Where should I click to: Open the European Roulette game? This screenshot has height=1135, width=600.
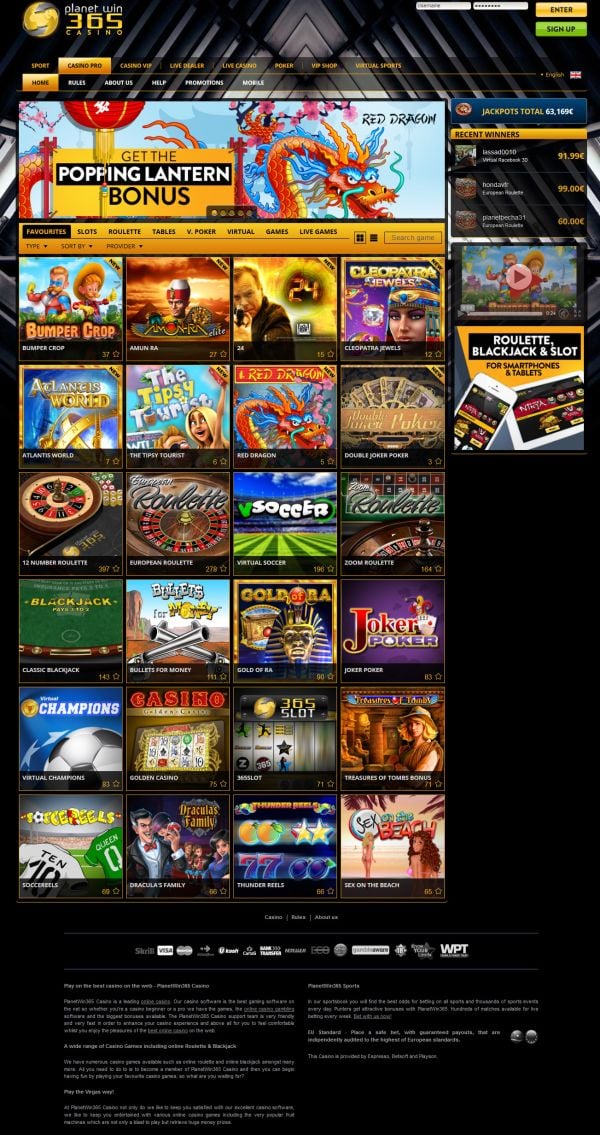(177, 522)
